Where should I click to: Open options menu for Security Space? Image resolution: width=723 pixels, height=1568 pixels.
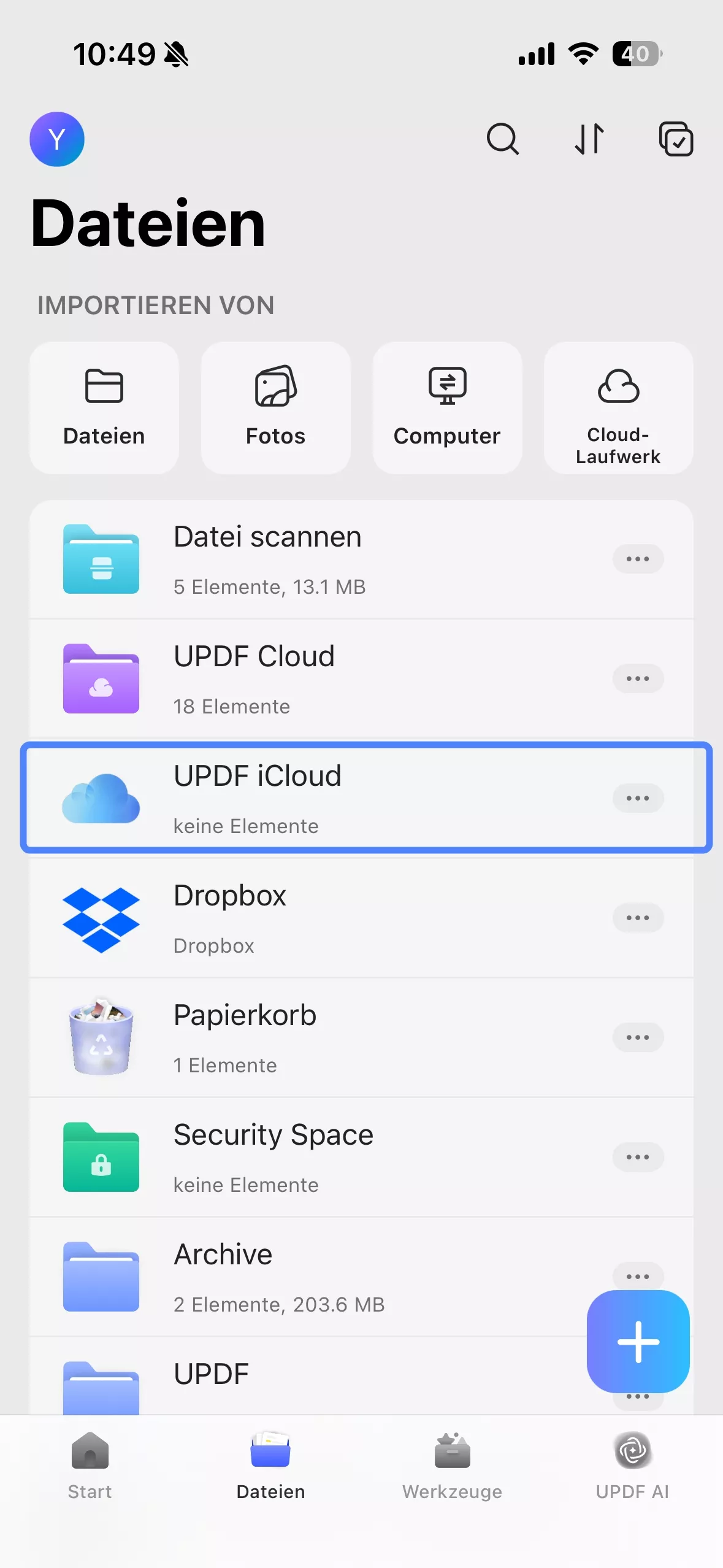point(638,1157)
